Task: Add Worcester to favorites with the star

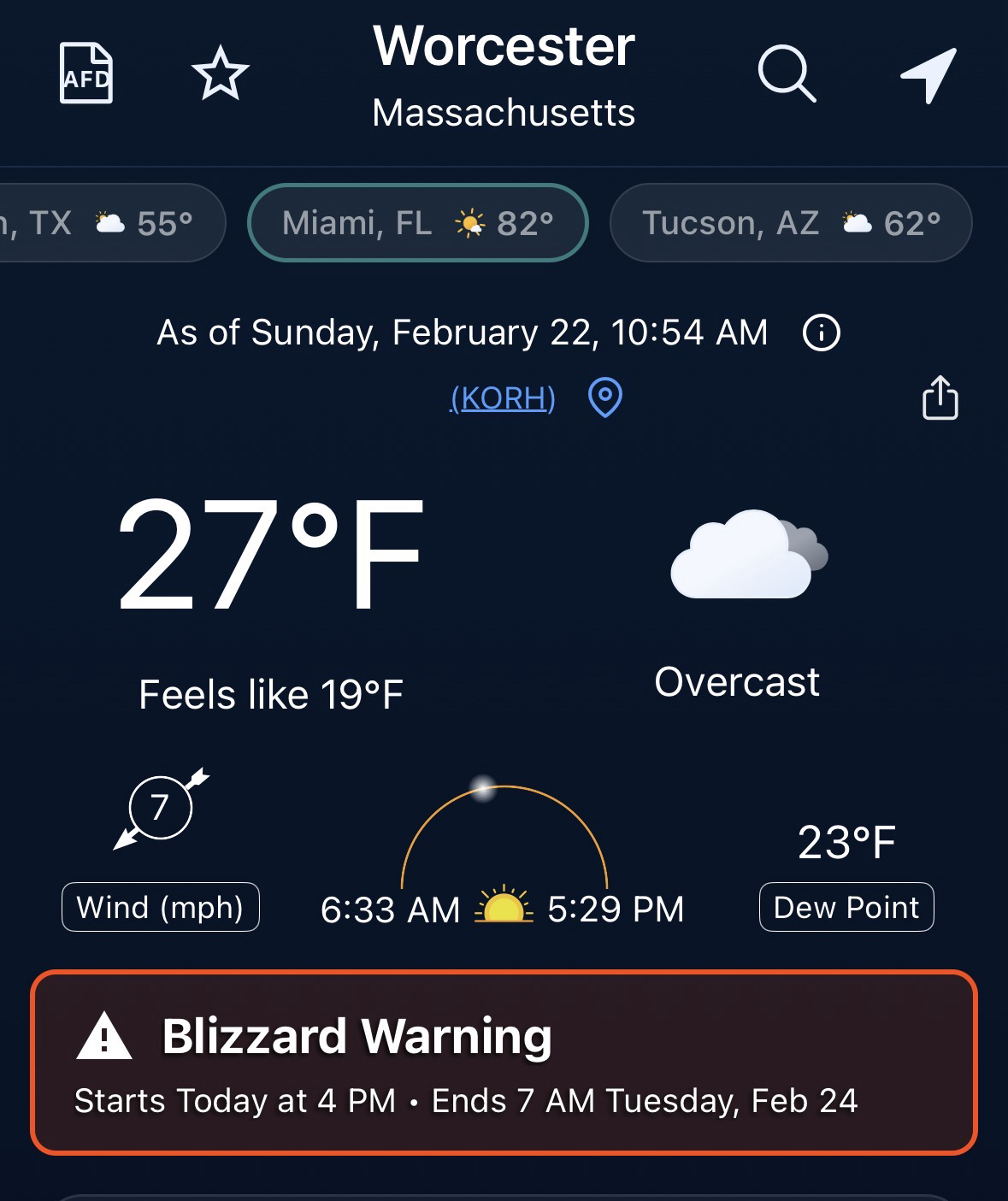Action: tap(220, 74)
